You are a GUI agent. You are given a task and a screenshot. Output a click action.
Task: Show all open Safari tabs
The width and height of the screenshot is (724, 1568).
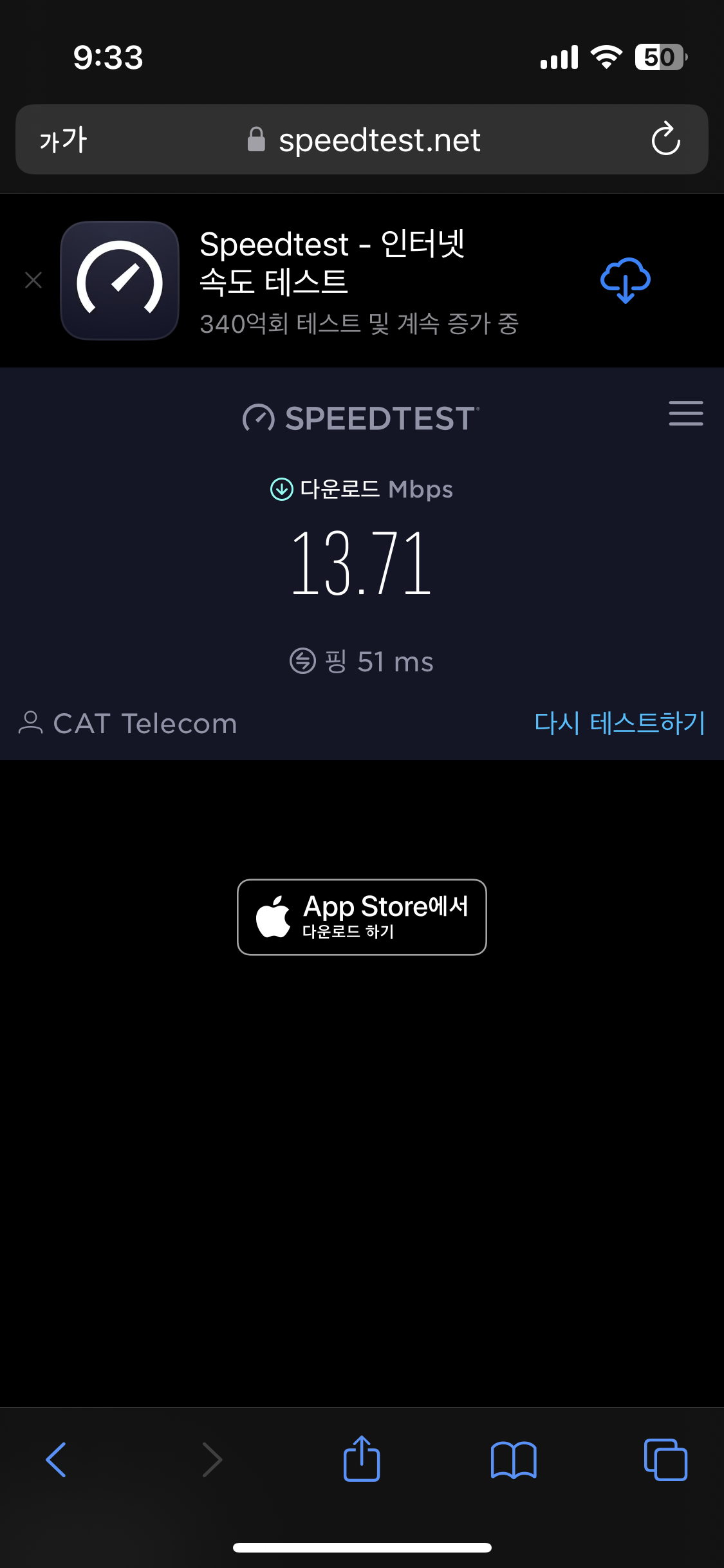click(x=665, y=1459)
